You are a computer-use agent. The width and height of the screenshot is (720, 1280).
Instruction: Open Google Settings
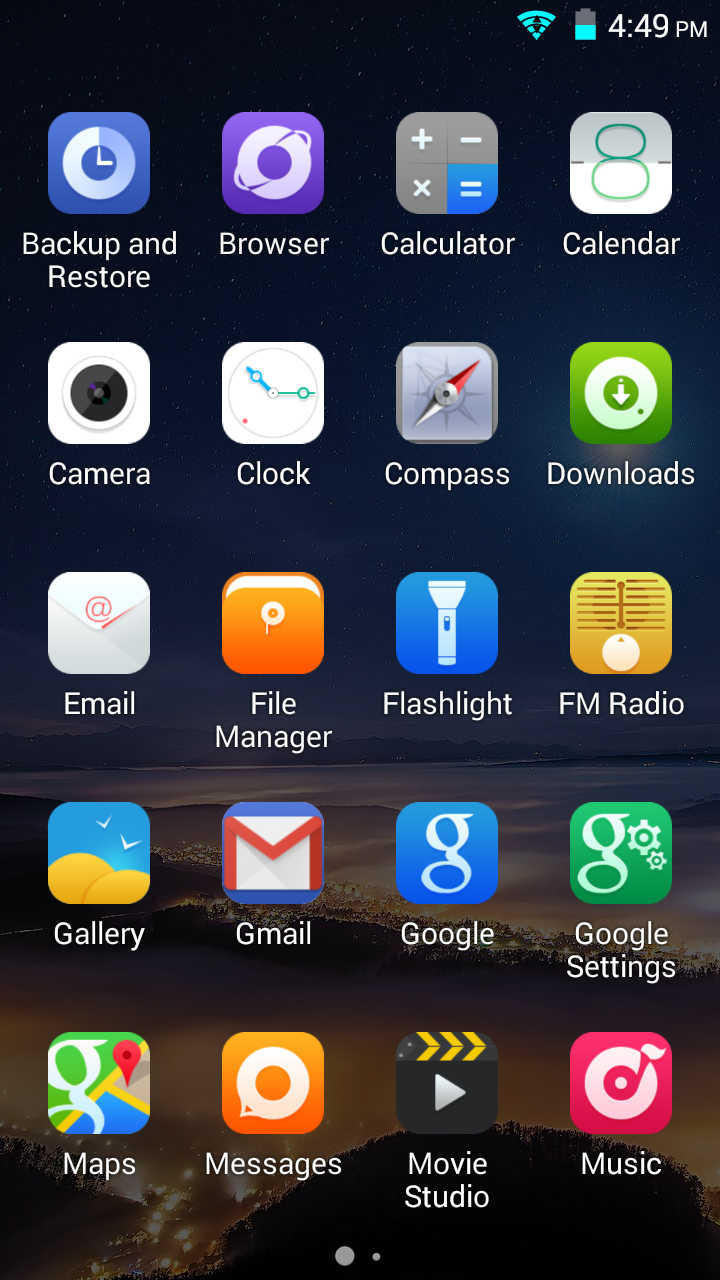point(621,853)
